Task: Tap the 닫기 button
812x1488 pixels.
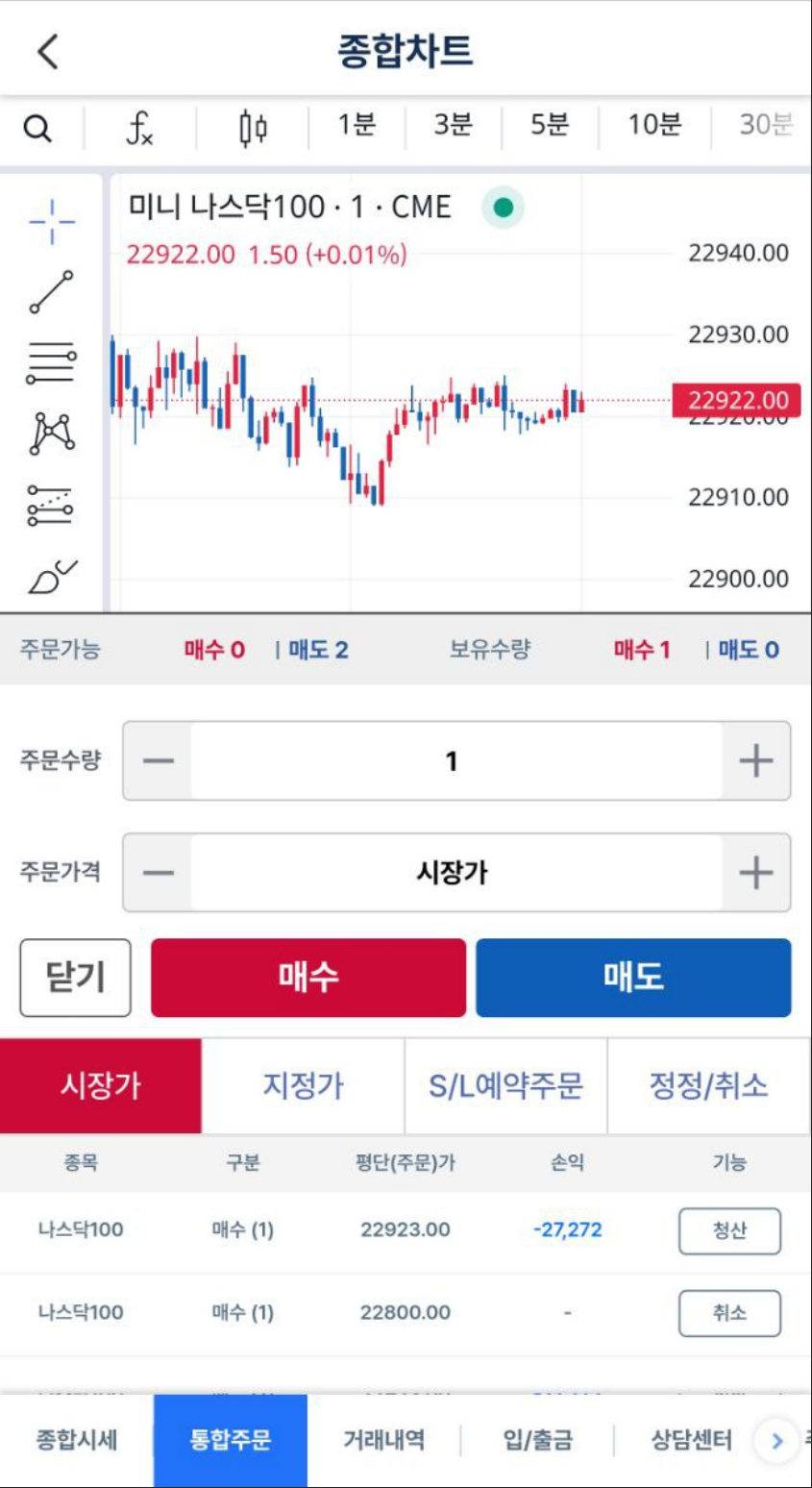Action: [75, 978]
